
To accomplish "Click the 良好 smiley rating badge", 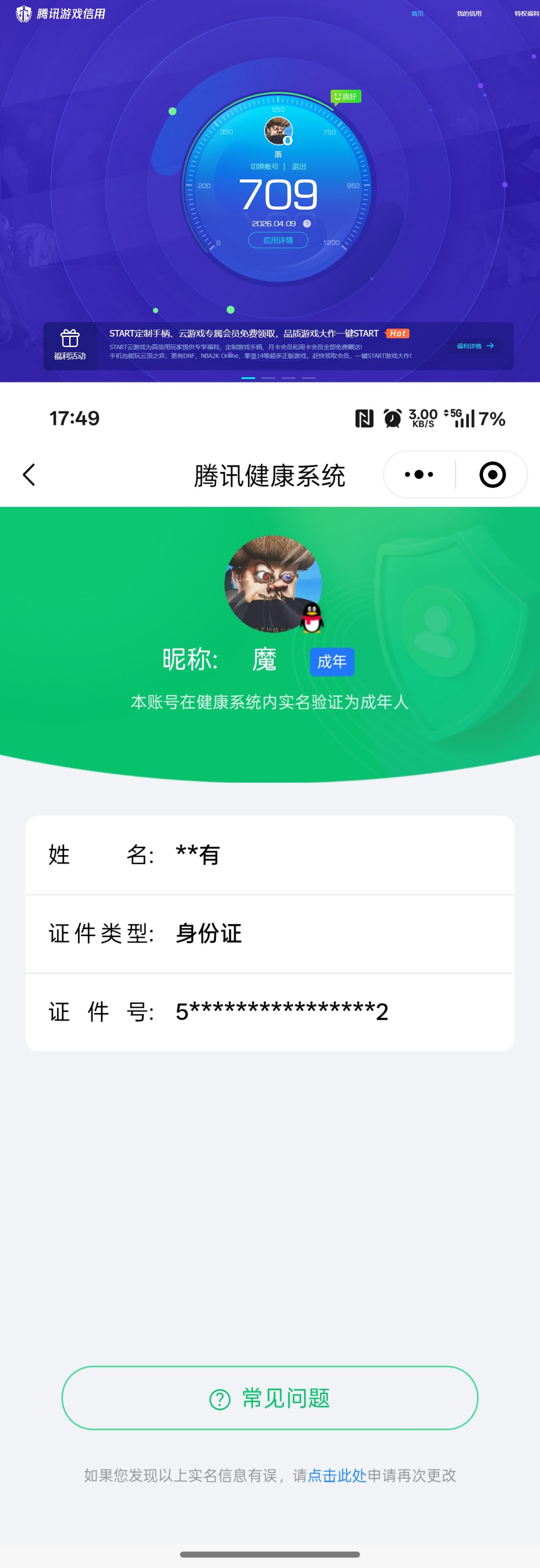I will [345, 97].
